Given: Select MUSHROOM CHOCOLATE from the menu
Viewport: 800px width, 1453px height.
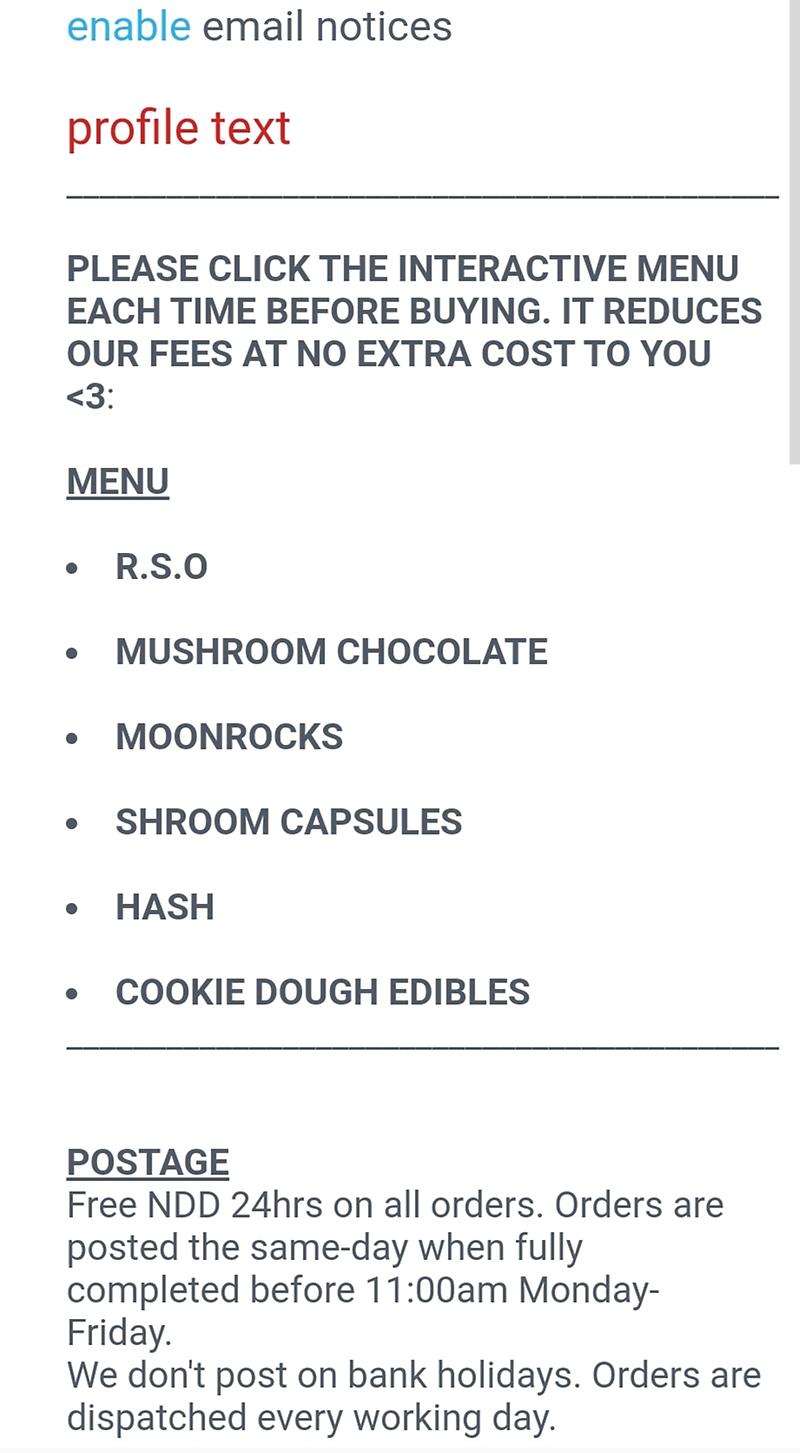Looking at the screenshot, I should point(331,652).
